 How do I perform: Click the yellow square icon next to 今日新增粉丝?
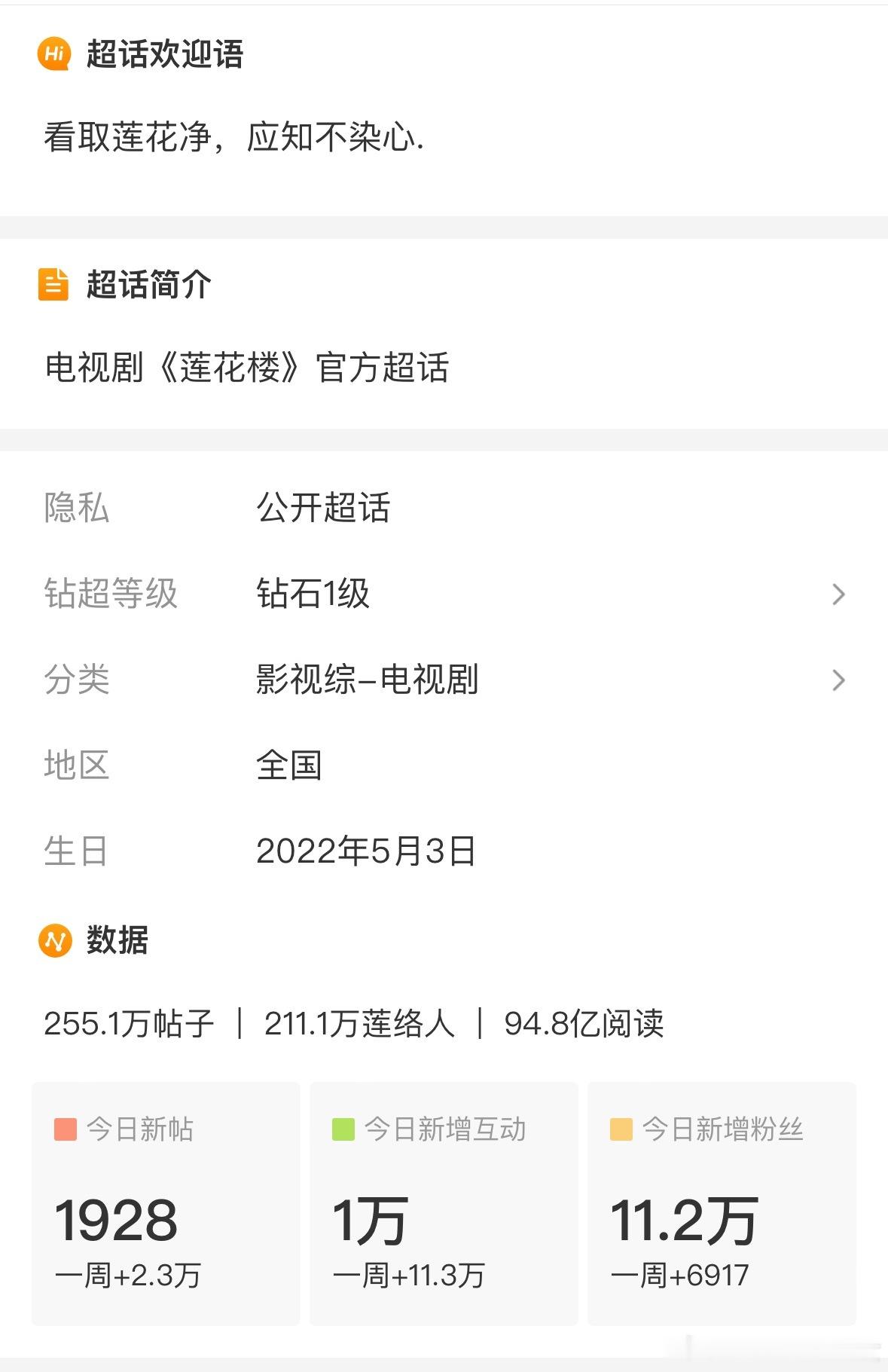point(619,1129)
